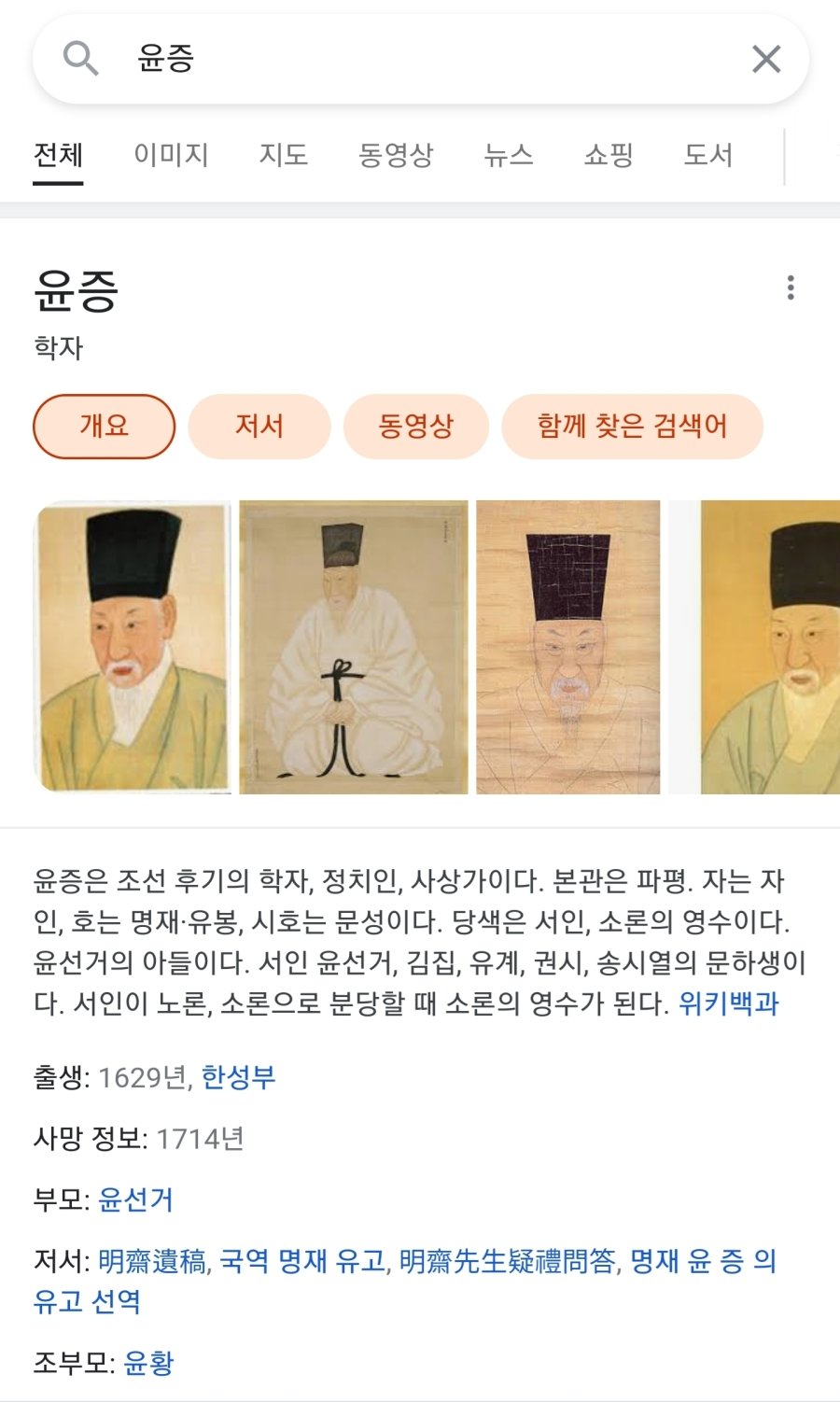The width and height of the screenshot is (840, 1402).
Task: Open the 쇼핑 tab
Action: click(x=609, y=155)
